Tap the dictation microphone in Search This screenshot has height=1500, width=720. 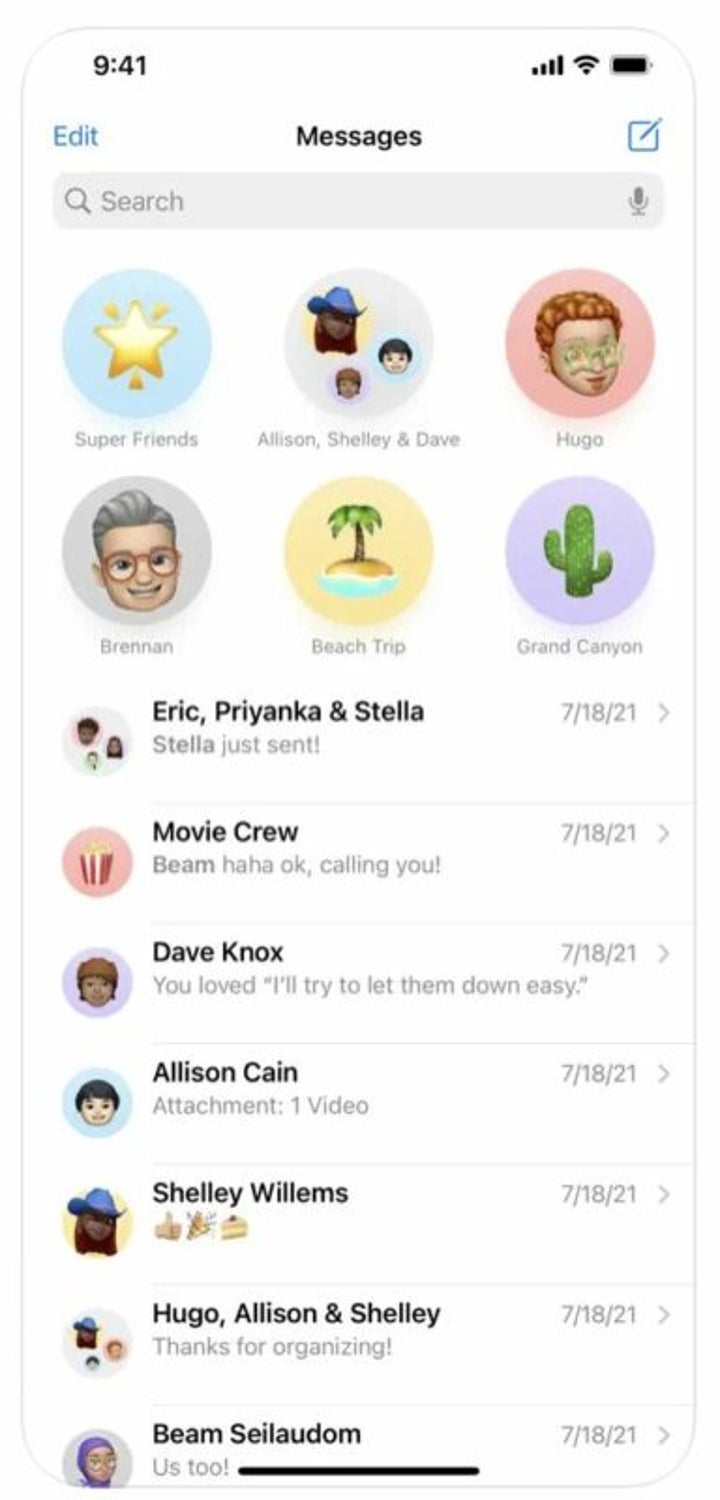click(x=638, y=201)
